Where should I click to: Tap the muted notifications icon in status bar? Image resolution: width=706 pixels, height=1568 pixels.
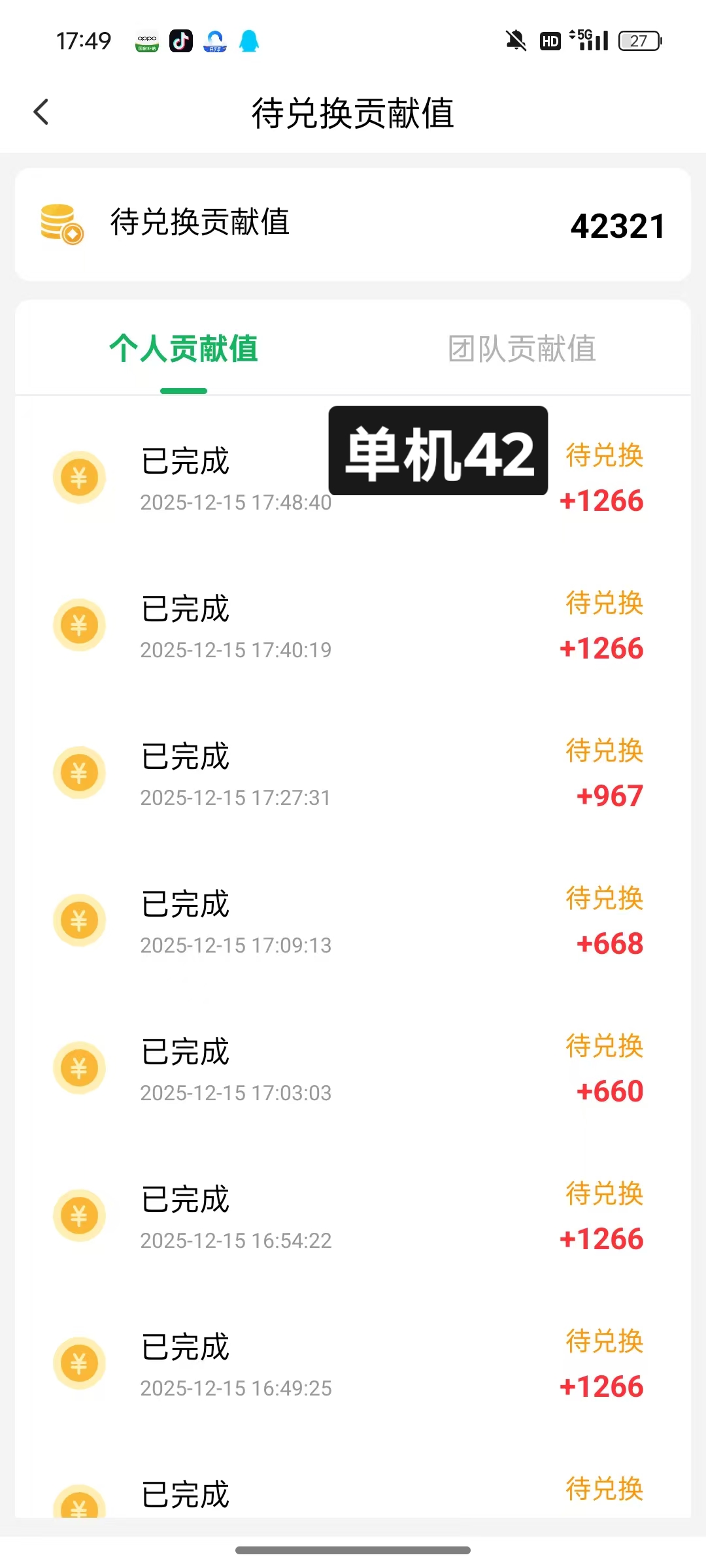pos(516,41)
